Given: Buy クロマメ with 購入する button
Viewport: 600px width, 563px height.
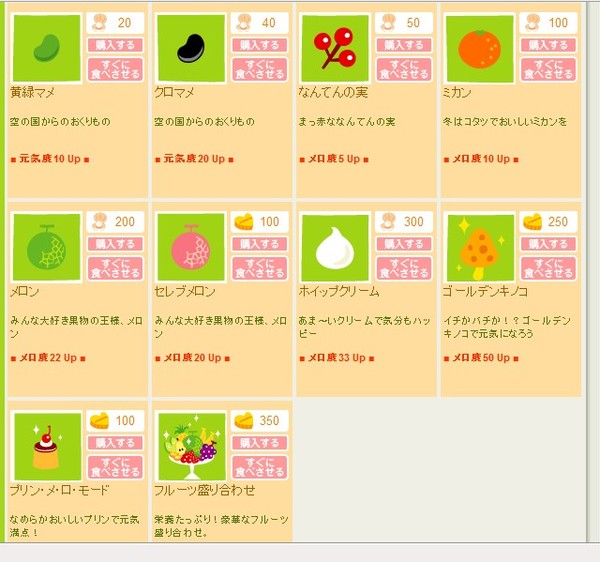Looking at the screenshot, I should (260, 45).
